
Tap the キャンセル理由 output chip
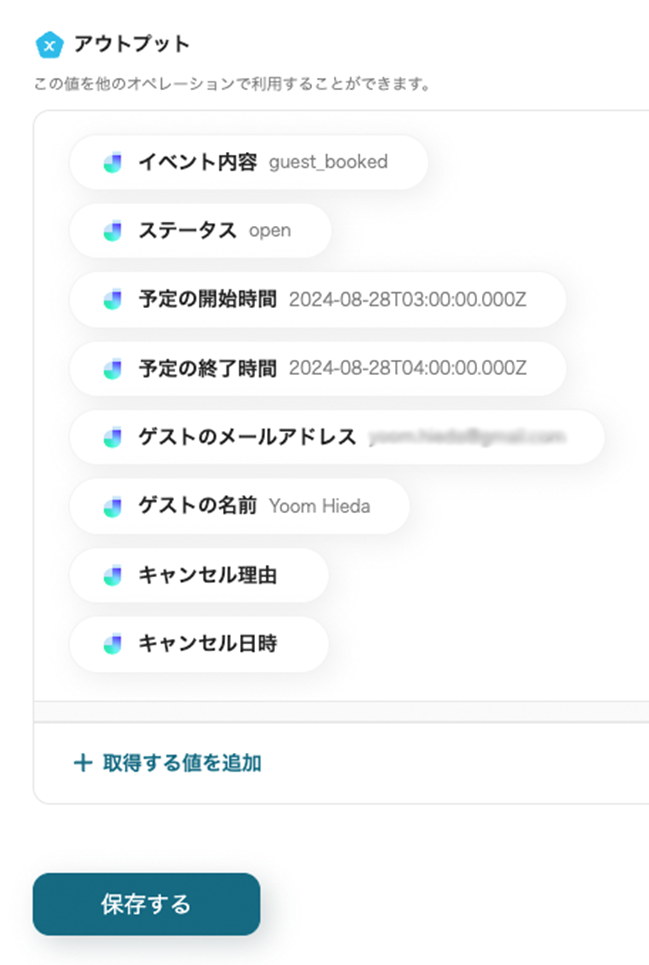pyautogui.click(x=198, y=575)
